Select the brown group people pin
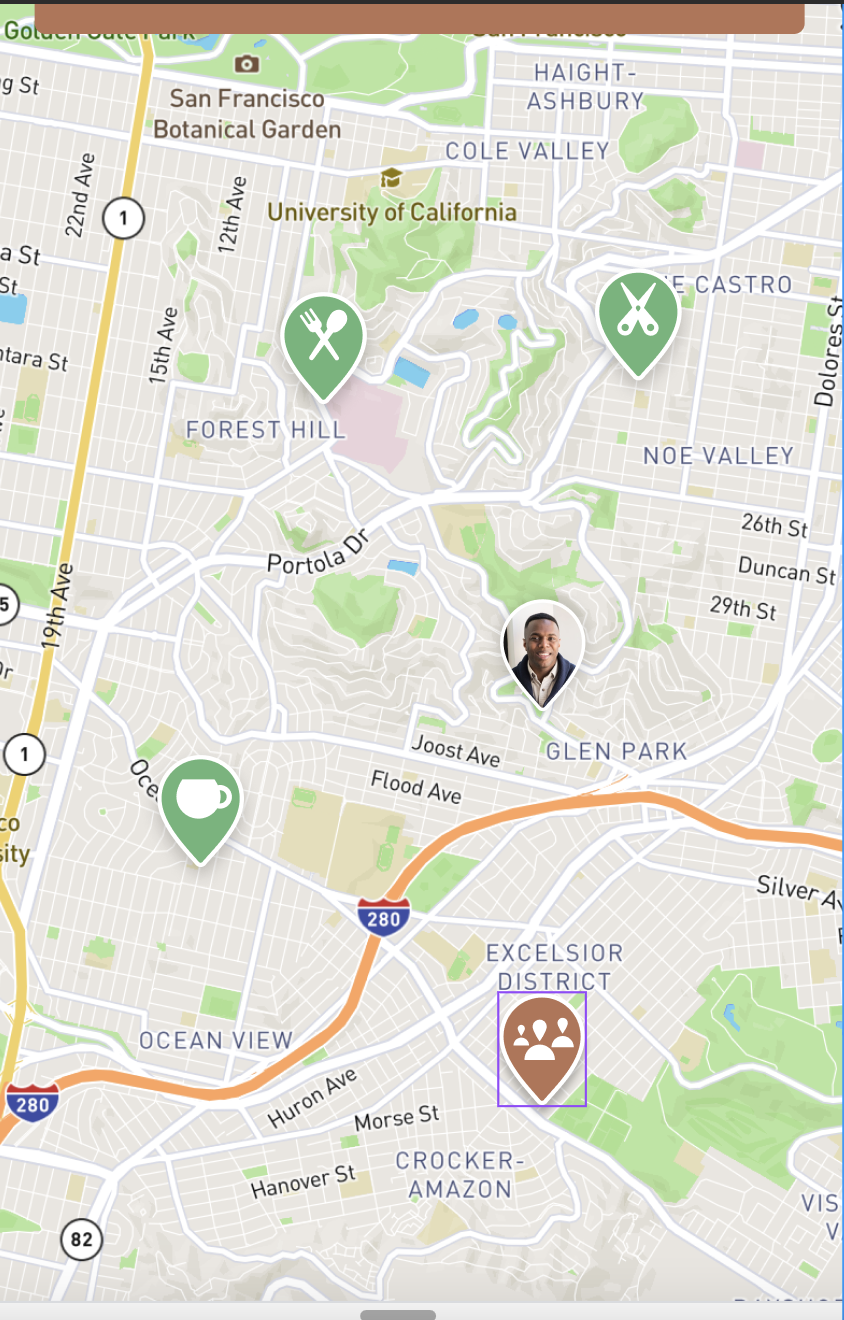 541,1040
